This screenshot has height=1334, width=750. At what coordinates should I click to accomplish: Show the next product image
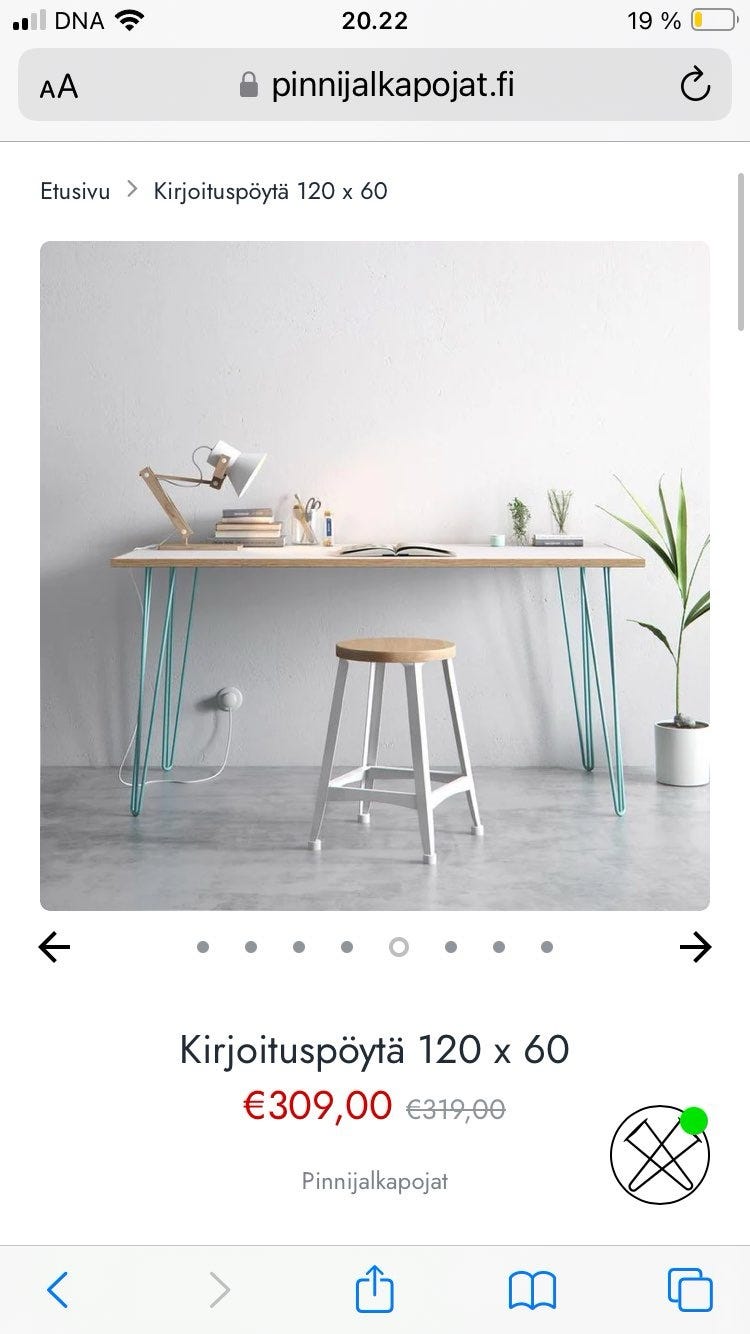click(x=695, y=947)
